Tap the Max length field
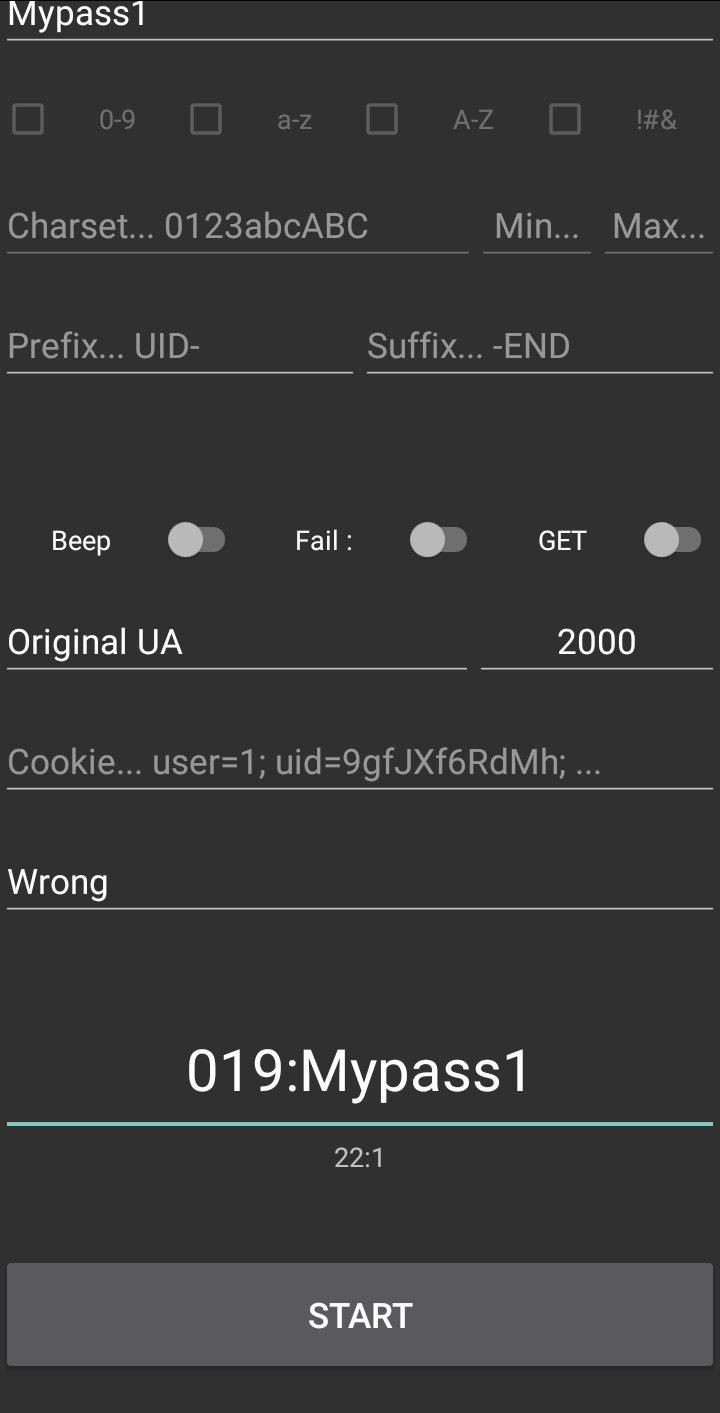 pyautogui.click(x=658, y=227)
